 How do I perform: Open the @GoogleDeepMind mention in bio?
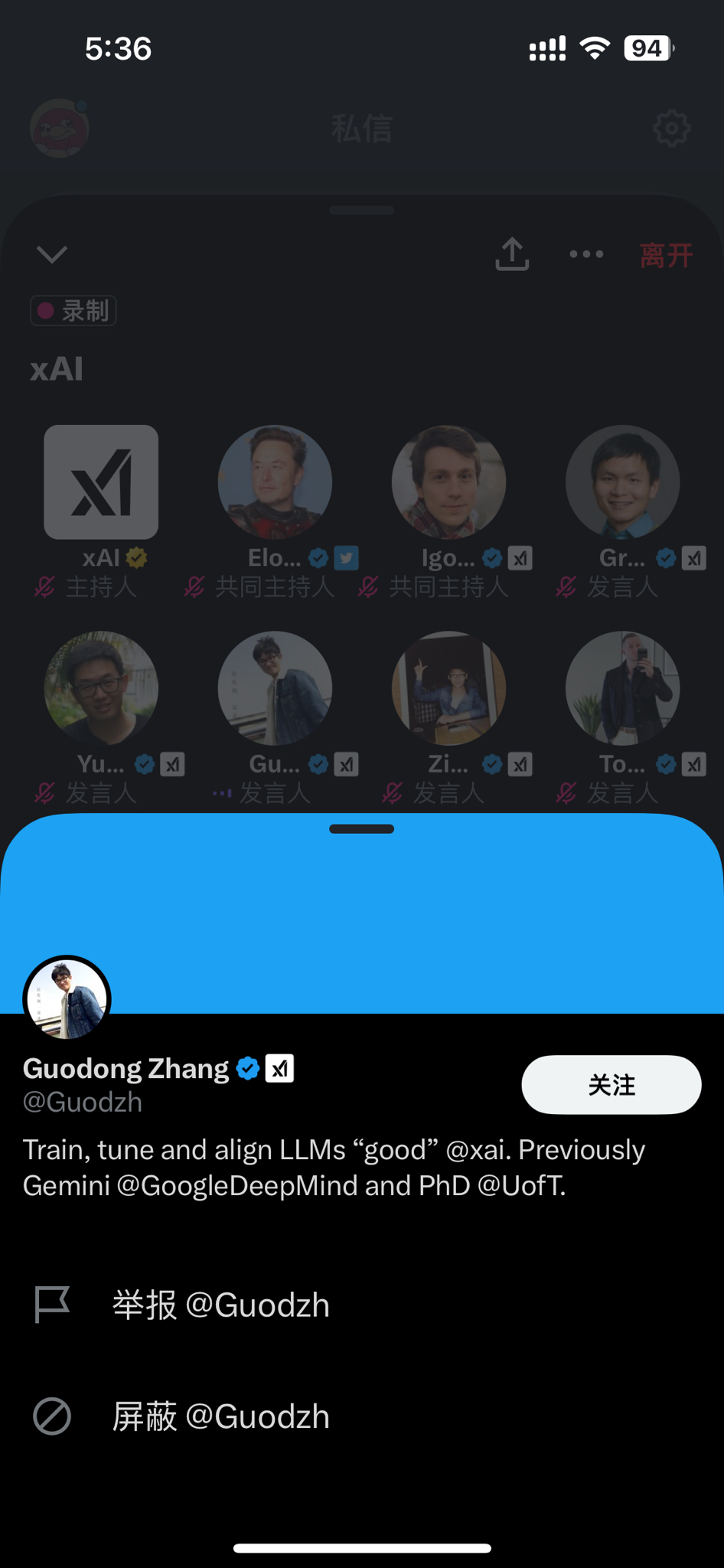click(237, 1185)
